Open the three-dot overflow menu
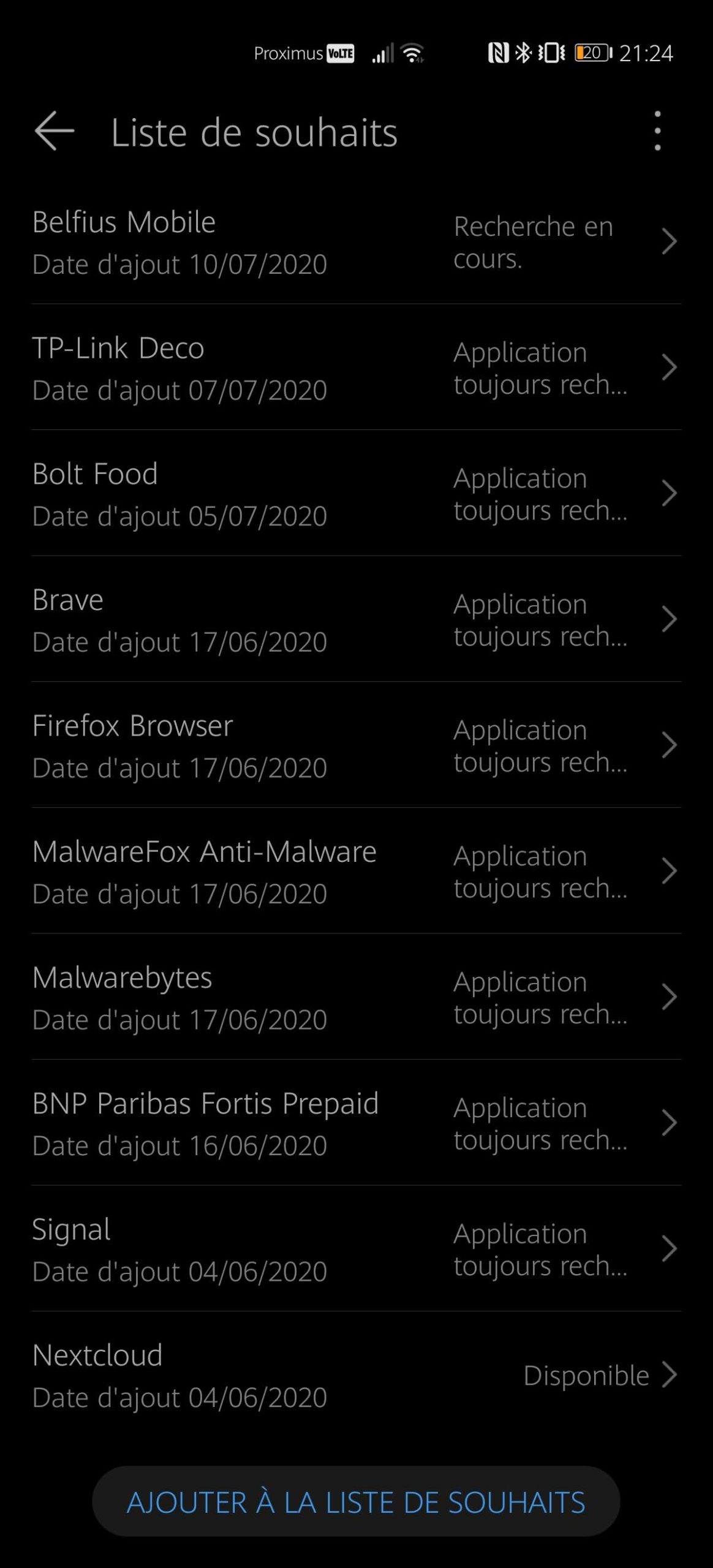 pyautogui.click(x=657, y=131)
